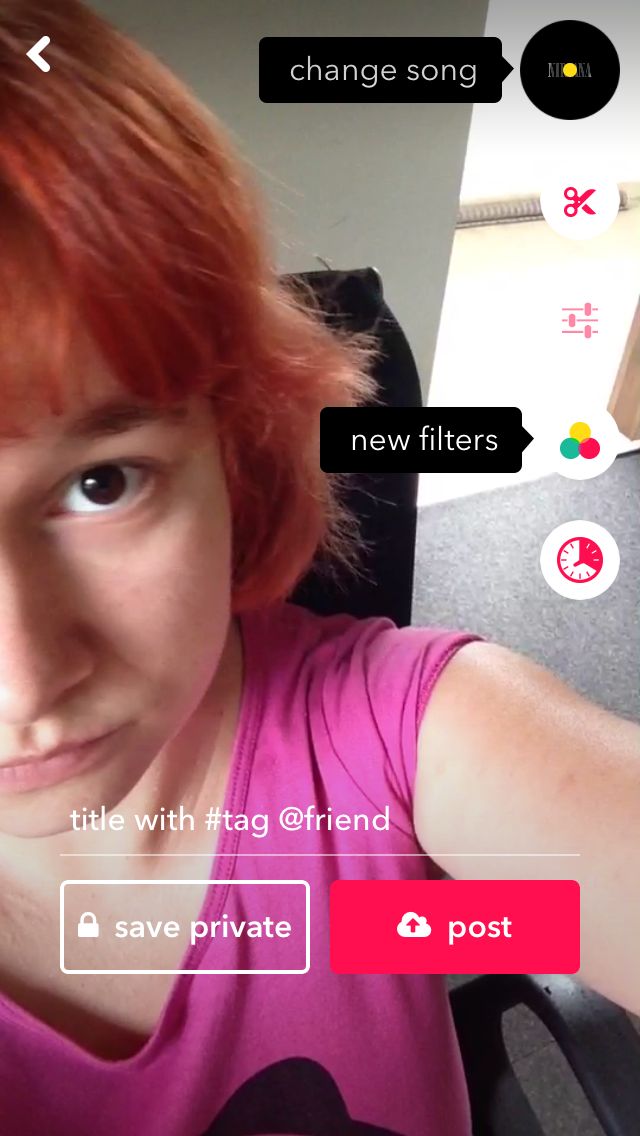The width and height of the screenshot is (640, 1136).
Task: Open the scissors trim tool
Action: point(579,201)
